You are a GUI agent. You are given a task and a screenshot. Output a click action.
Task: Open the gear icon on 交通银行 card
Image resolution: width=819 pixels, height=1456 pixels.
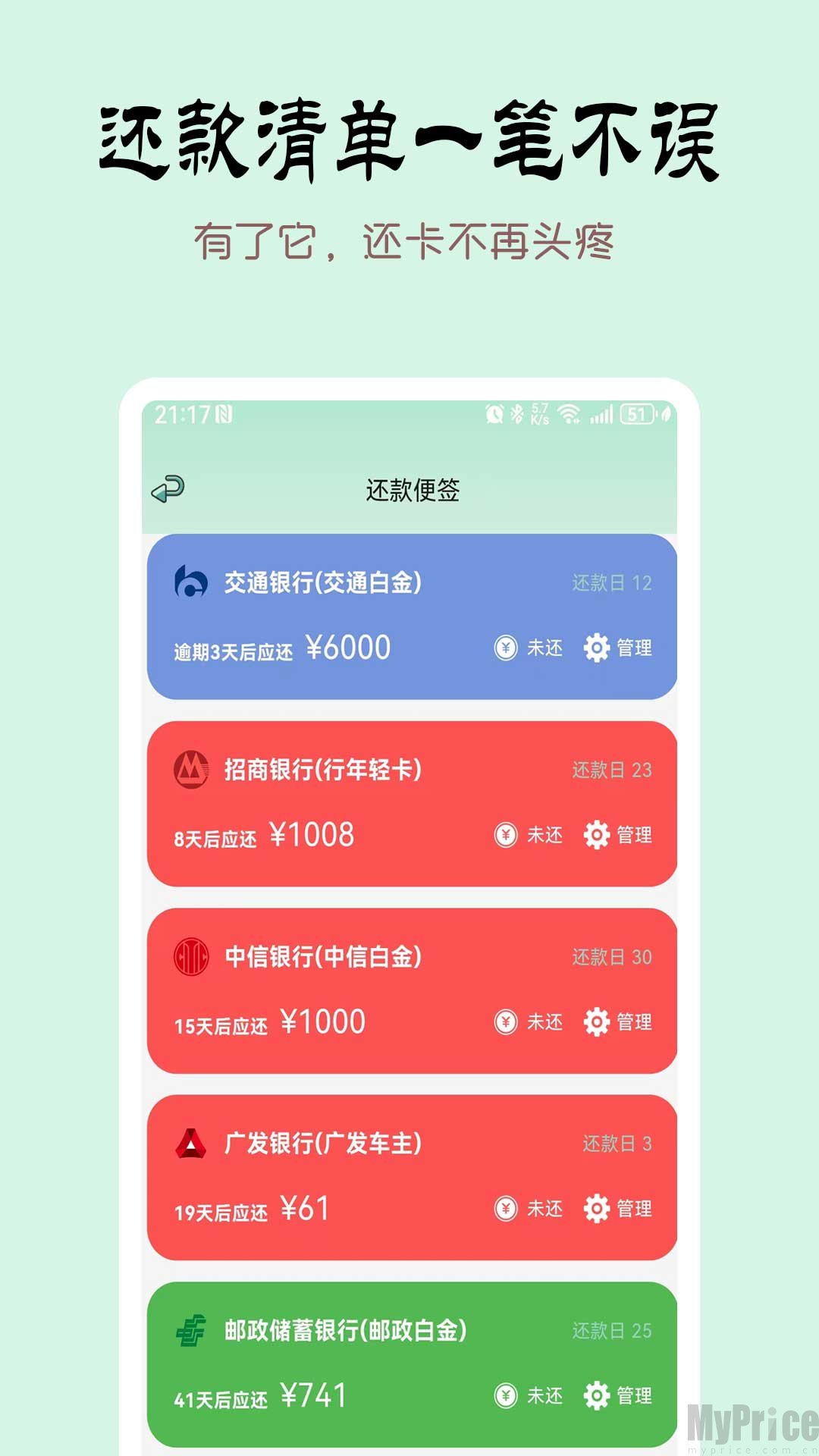pyautogui.click(x=596, y=648)
